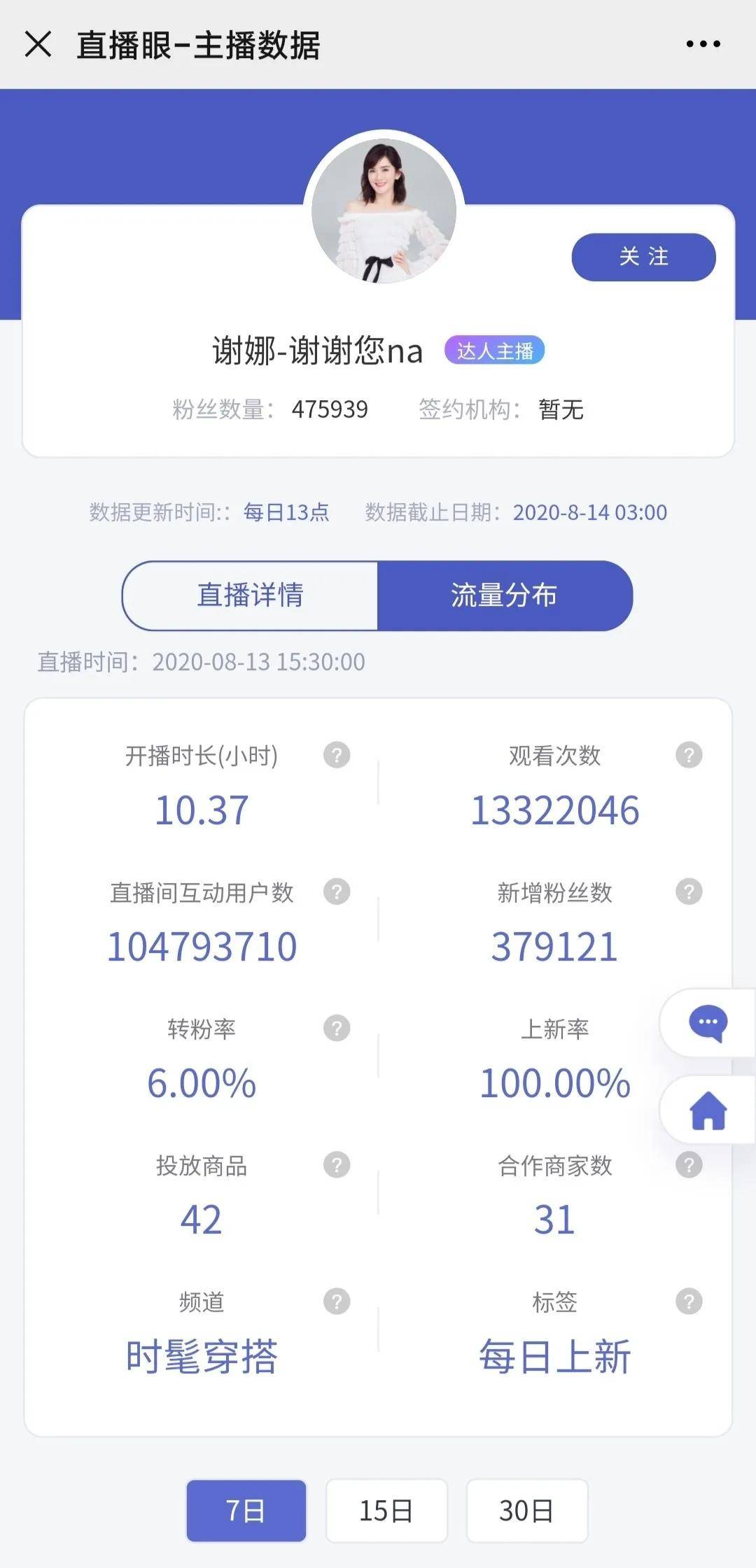The image size is (756, 1568).
Task: Close the 直播眼 page with the X
Action: [x=38, y=44]
